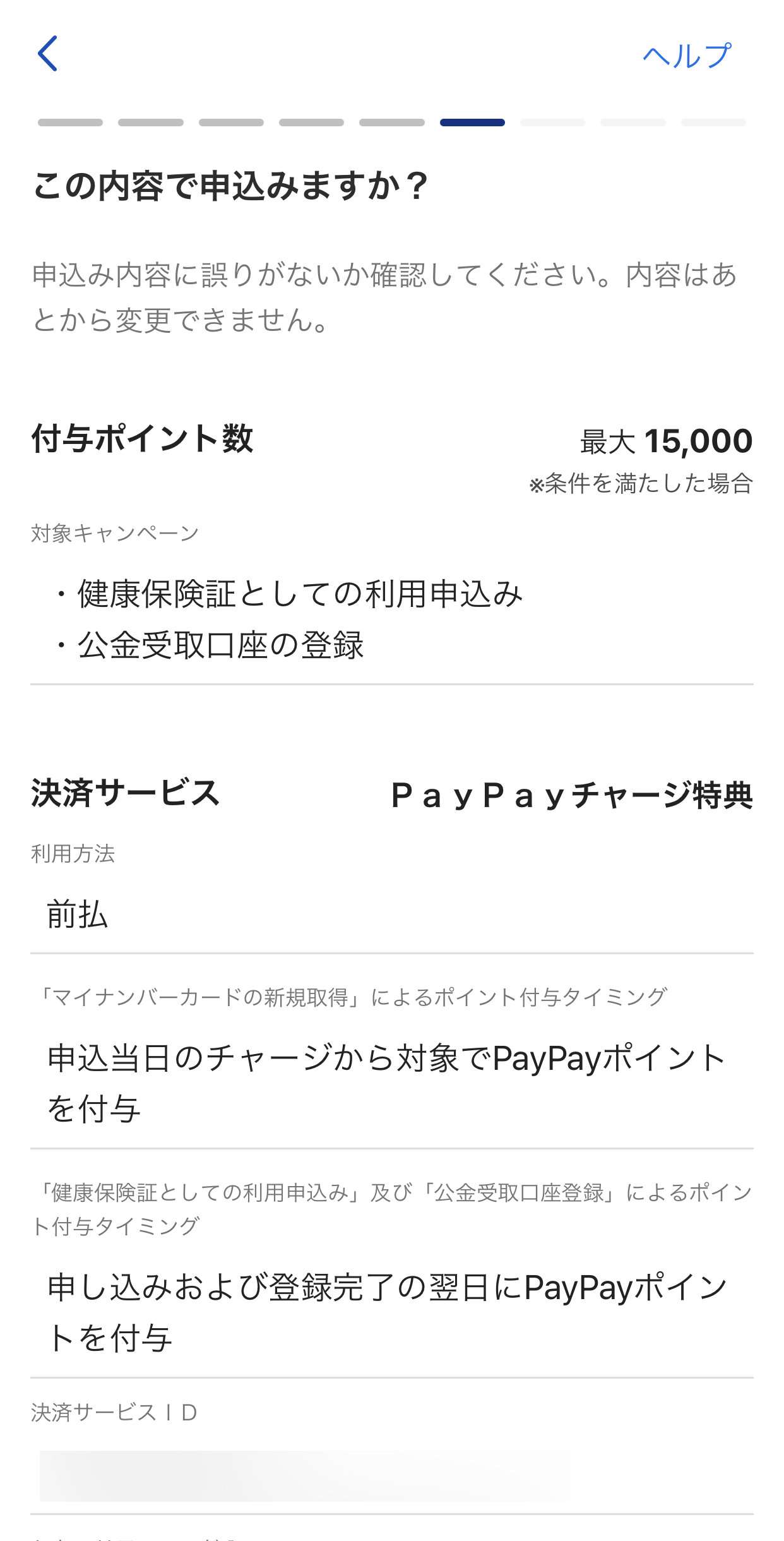This screenshot has height=1541, width=784.
Task: Open the ヘルプ help link
Action: (687, 56)
